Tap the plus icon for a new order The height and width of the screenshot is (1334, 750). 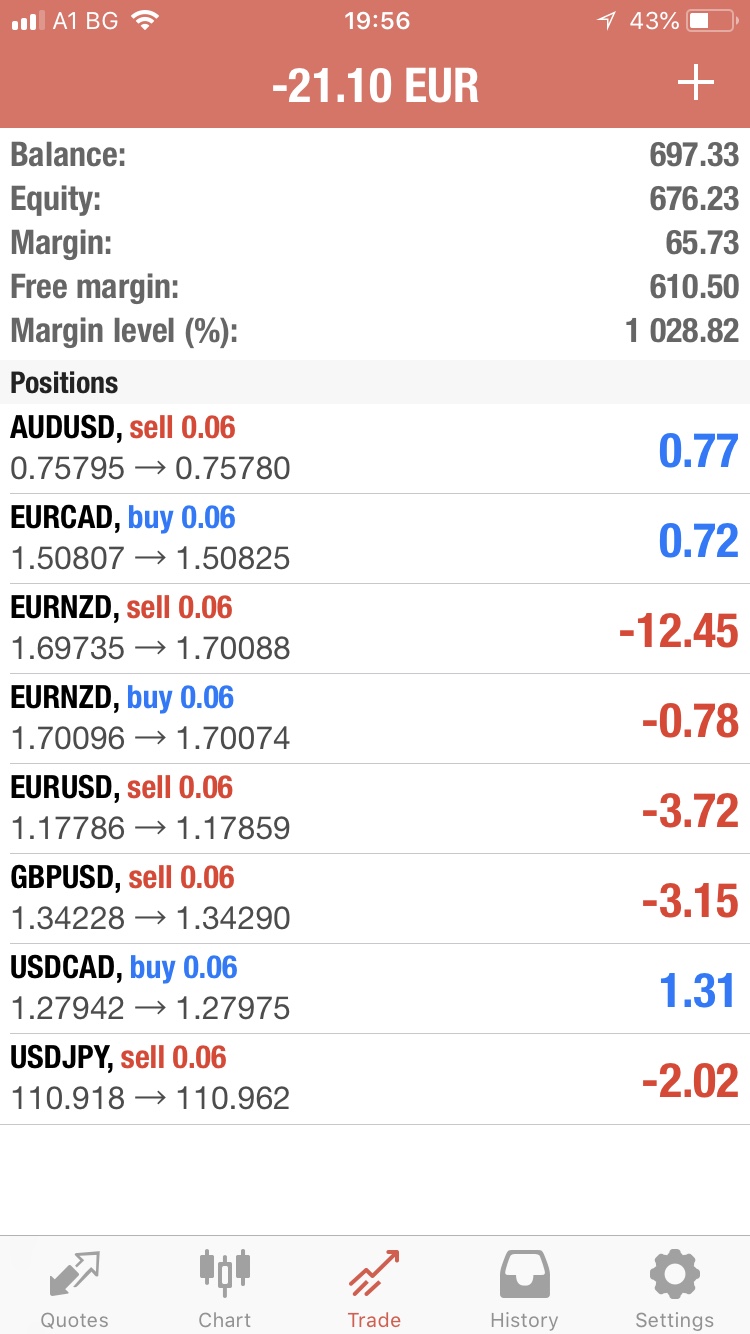[695, 84]
